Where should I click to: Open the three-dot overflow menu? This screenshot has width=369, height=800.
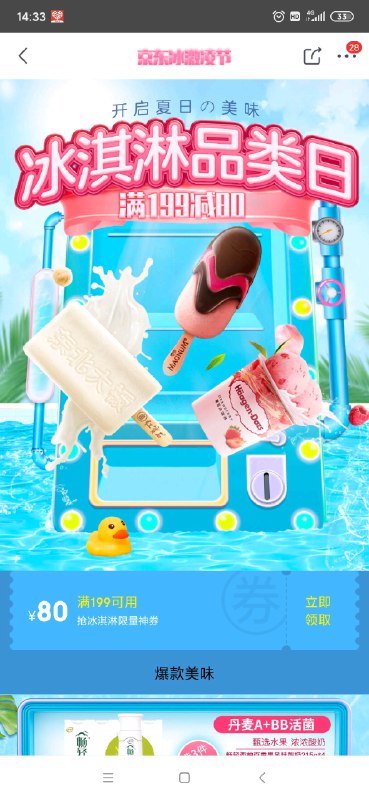tap(347, 56)
